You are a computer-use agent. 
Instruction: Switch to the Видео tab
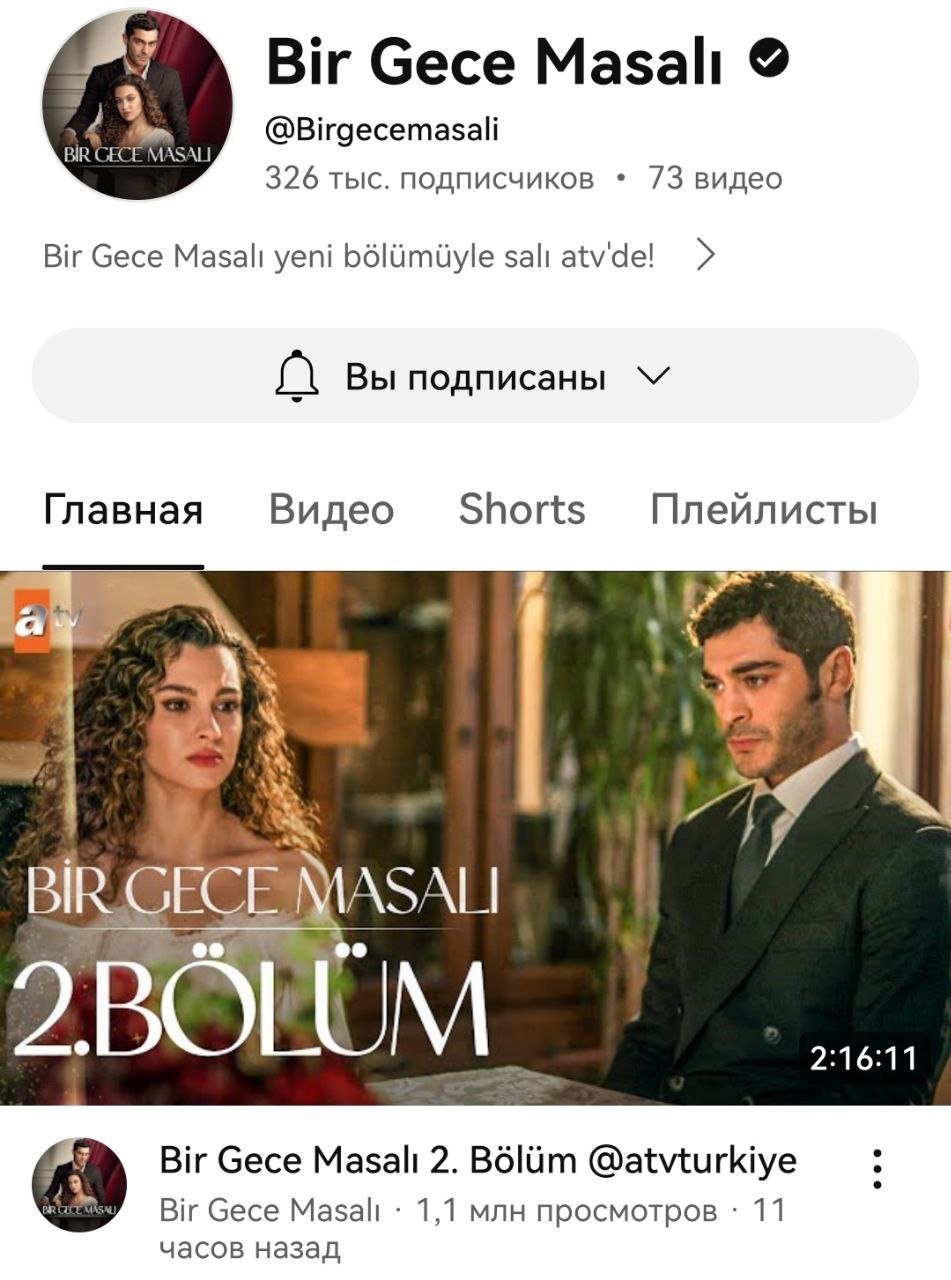point(331,510)
